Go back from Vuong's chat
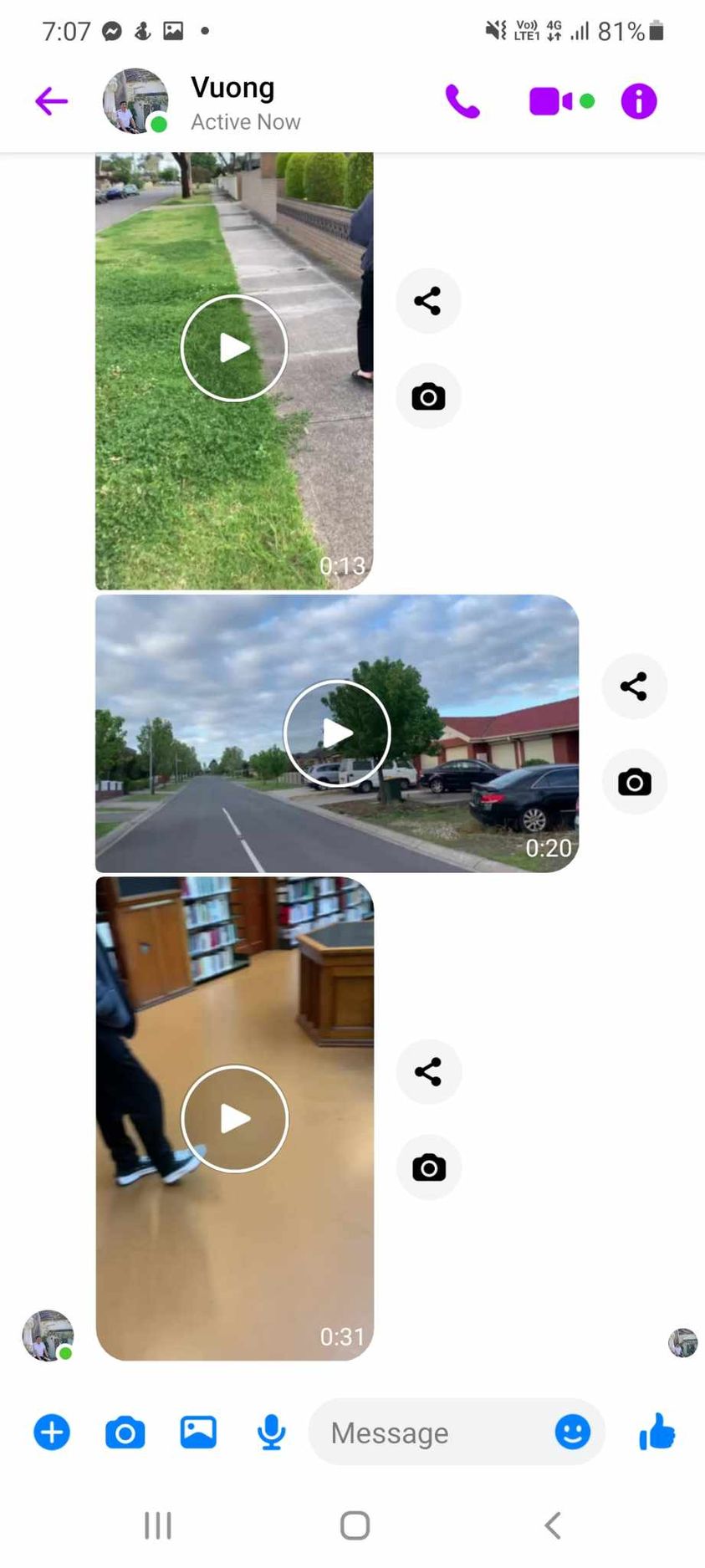The width and height of the screenshot is (705, 1568). click(51, 102)
